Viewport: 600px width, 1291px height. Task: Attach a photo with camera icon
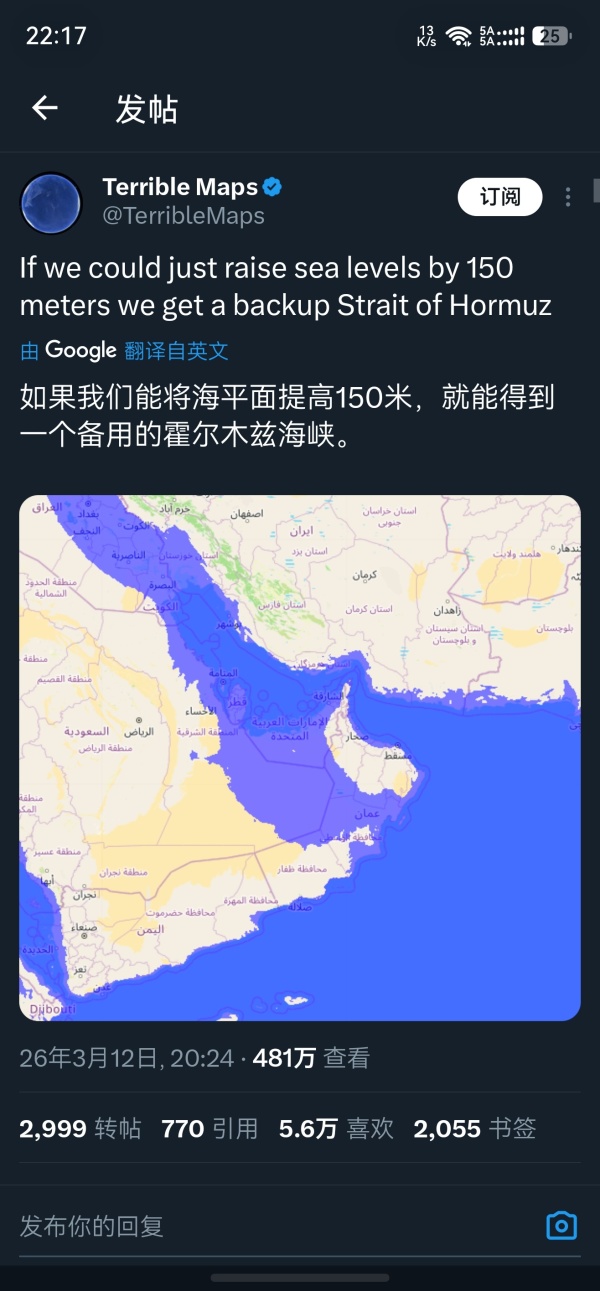click(562, 1226)
